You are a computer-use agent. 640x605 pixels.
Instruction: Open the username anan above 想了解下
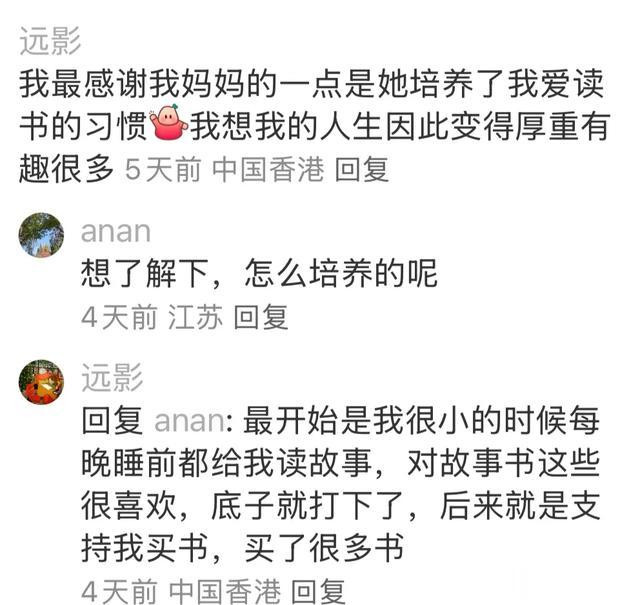coord(116,231)
